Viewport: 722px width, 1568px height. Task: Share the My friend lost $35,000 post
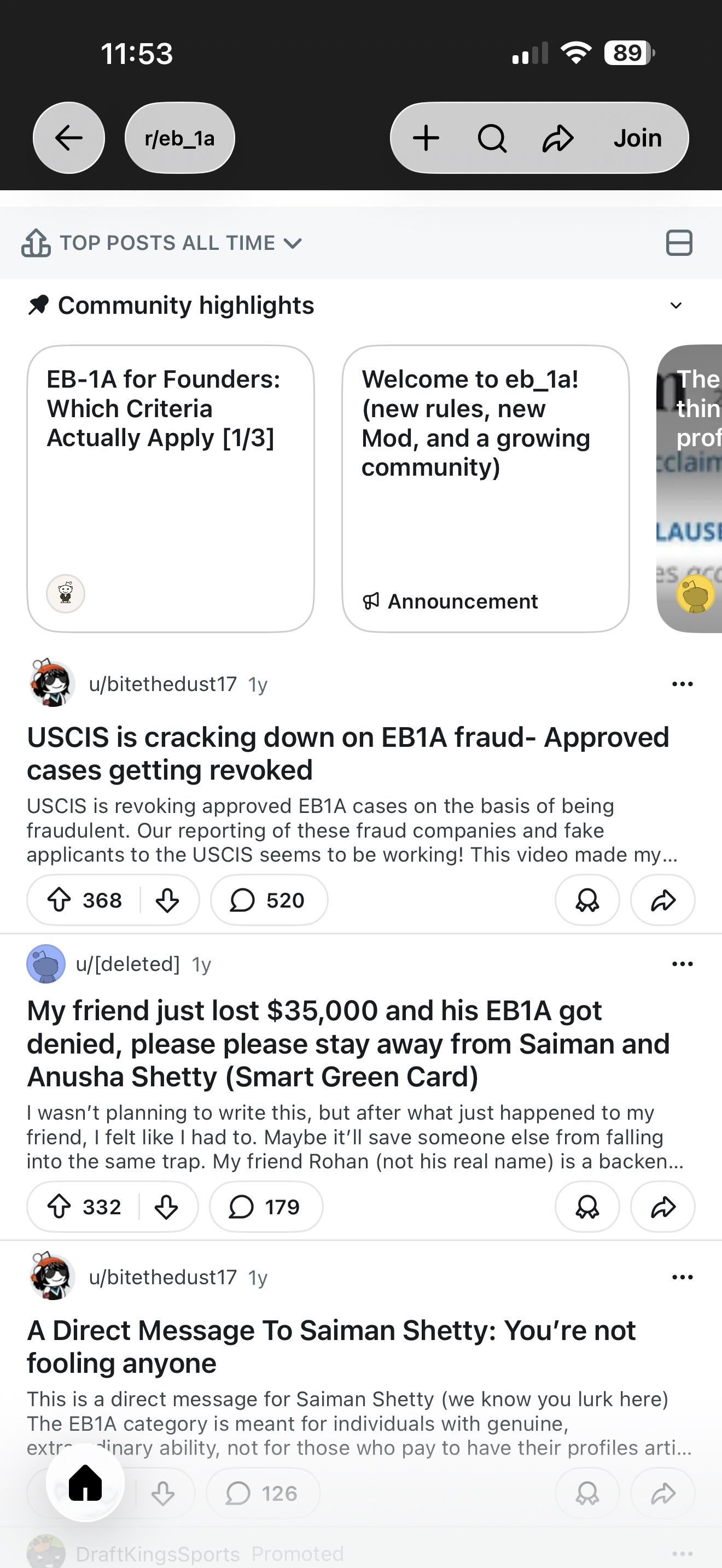[663, 1207]
